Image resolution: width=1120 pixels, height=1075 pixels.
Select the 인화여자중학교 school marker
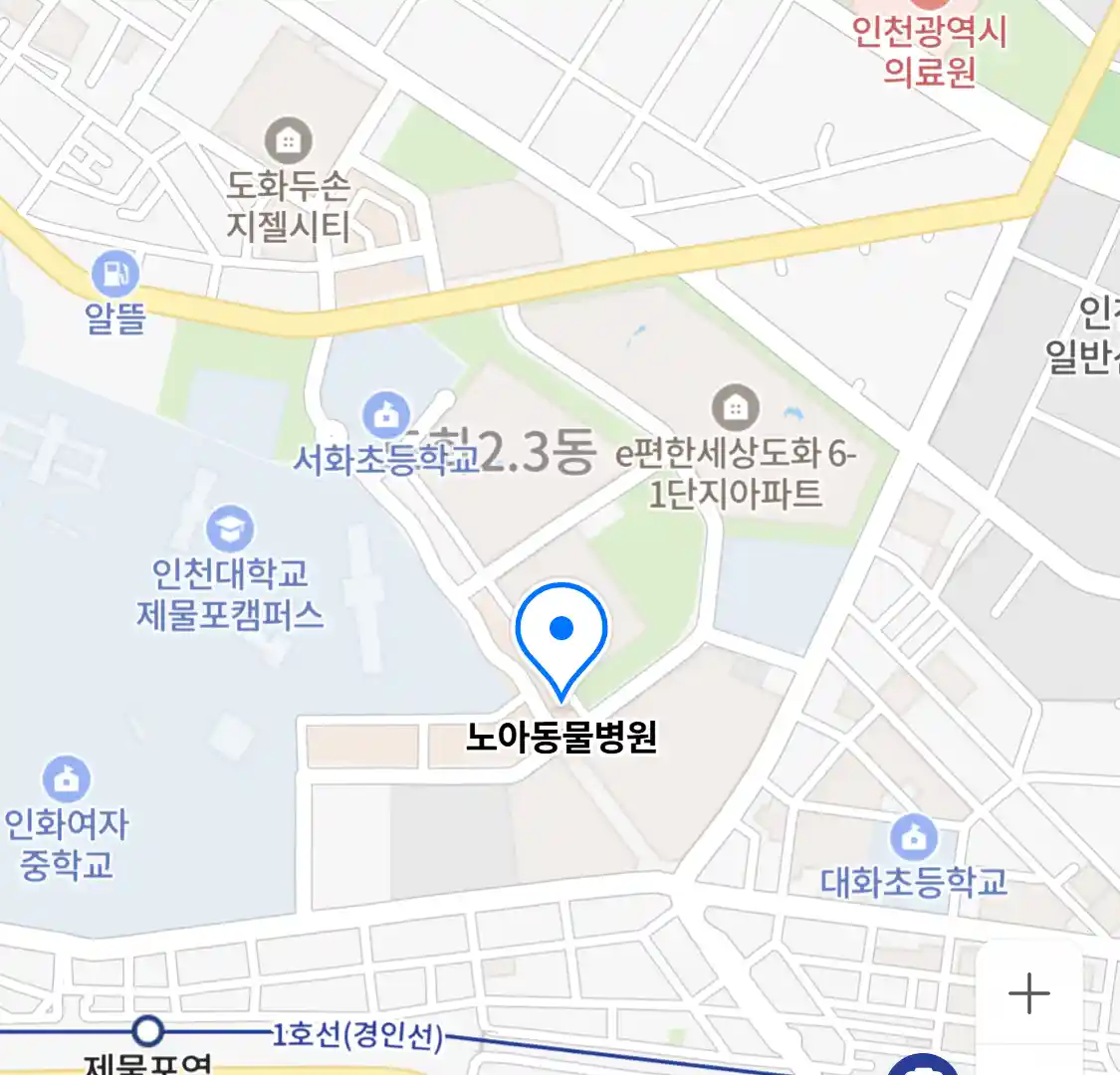[67, 779]
